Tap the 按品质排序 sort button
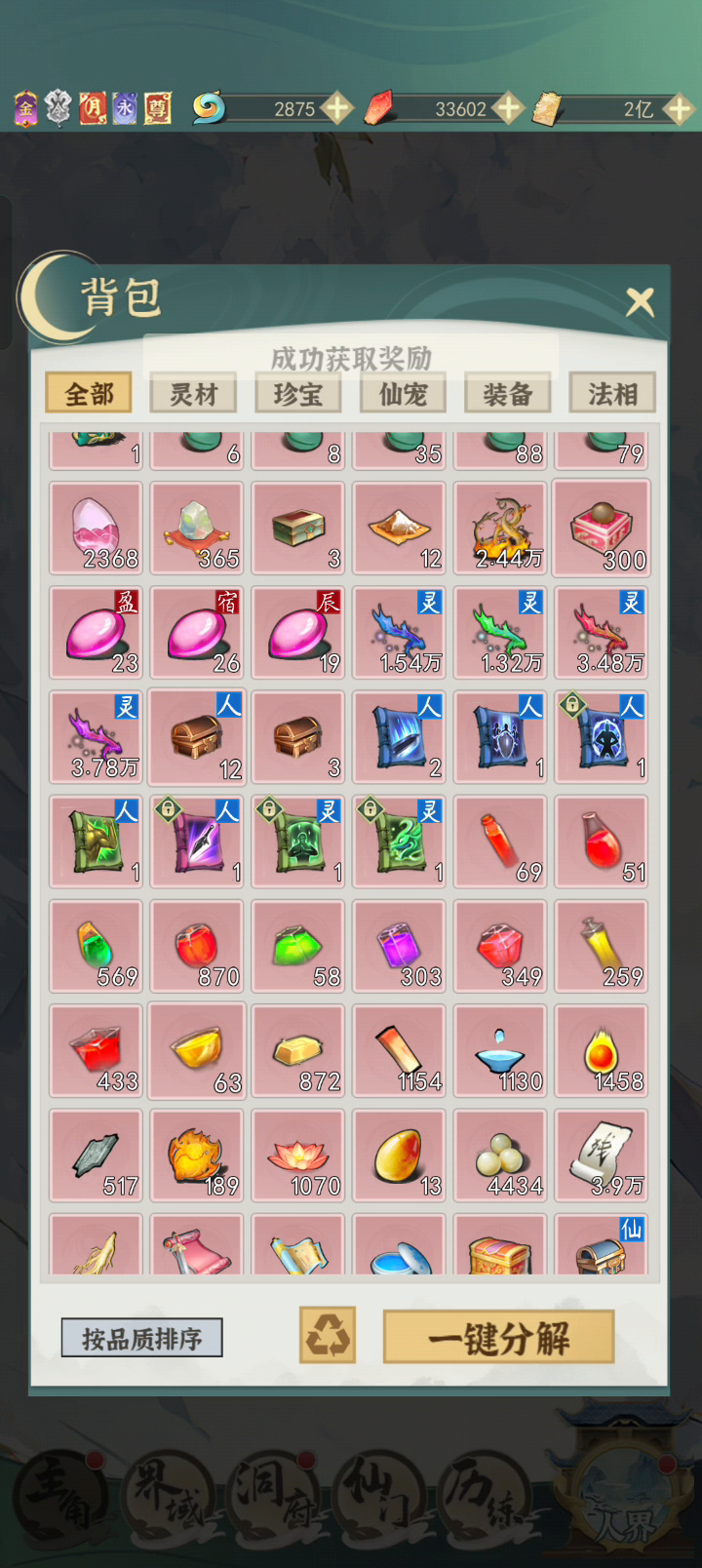 click(141, 1338)
